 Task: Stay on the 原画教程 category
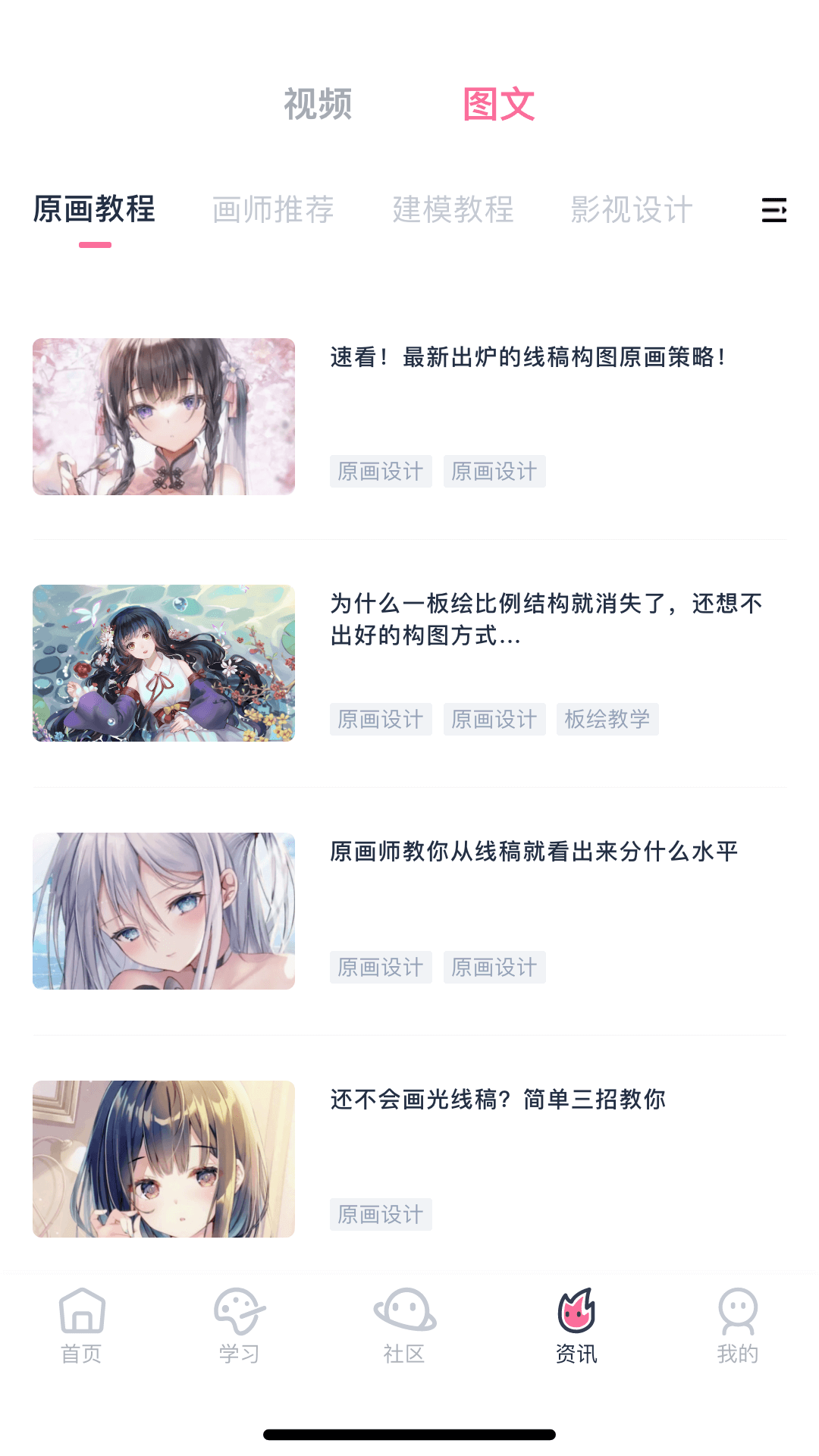pyautogui.click(x=94, y=211)
